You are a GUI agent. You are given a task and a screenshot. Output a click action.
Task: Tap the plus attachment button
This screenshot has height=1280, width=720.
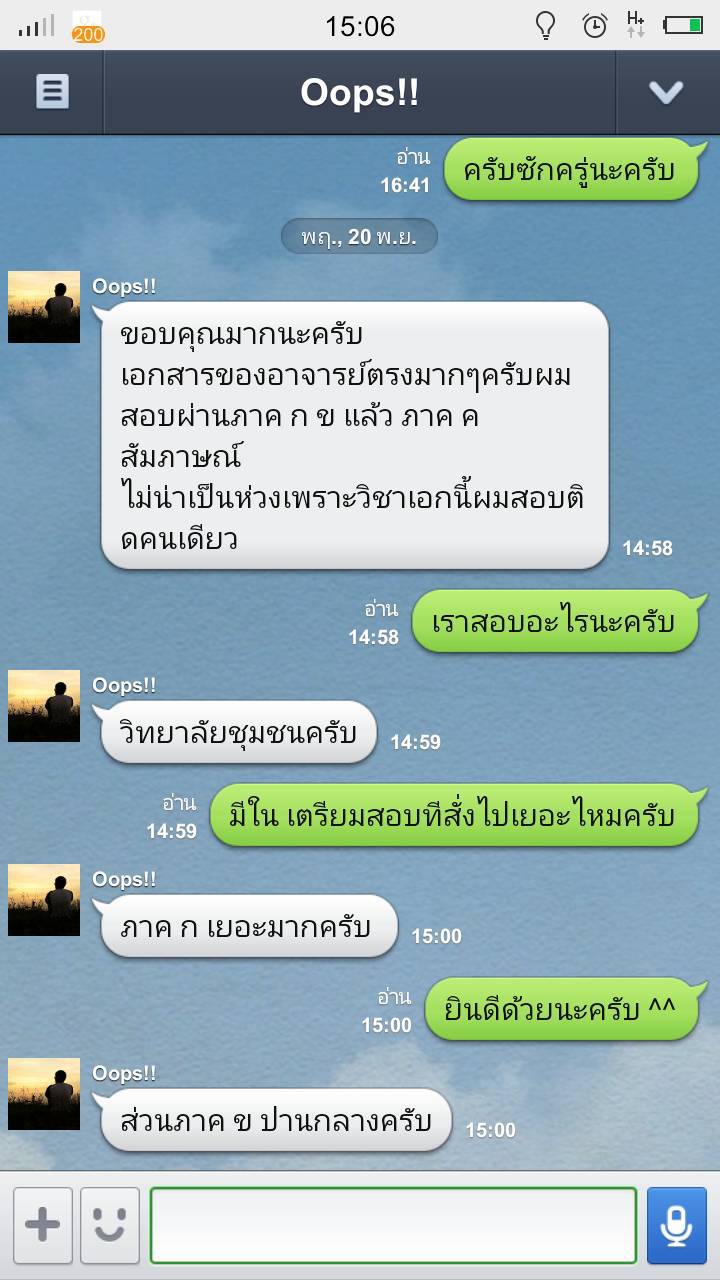pos(42,1226)
